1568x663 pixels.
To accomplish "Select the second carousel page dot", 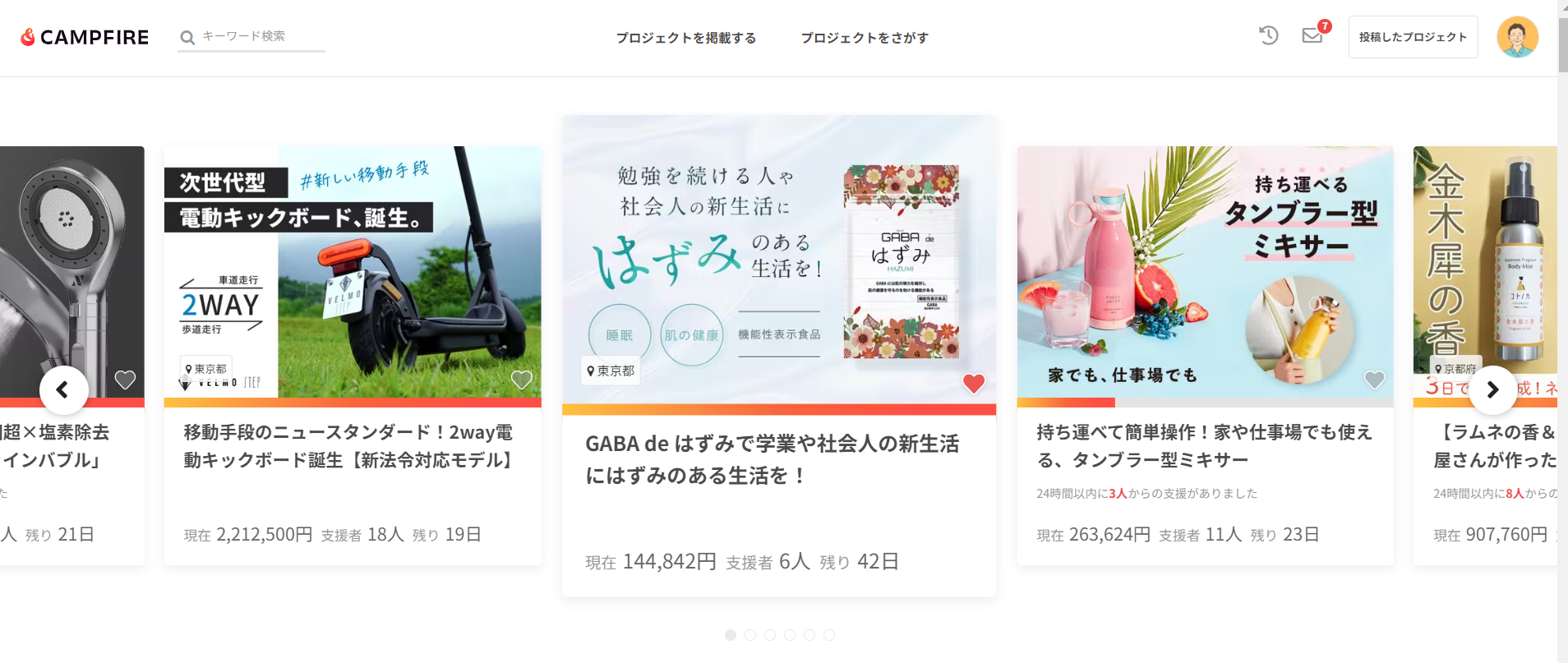I will (750, 635).
